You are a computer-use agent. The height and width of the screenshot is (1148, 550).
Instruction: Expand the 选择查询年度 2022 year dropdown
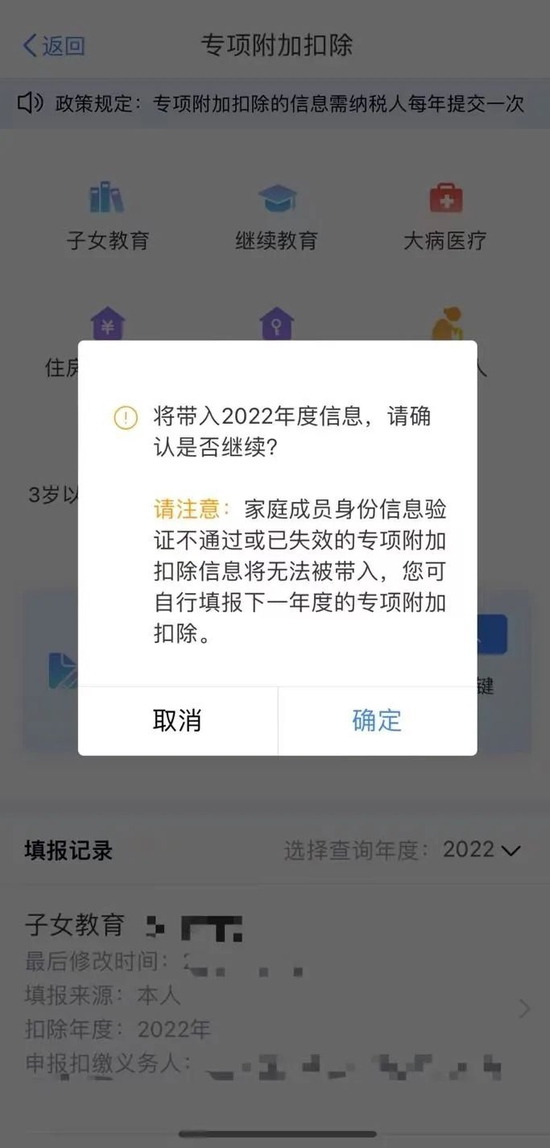(x=482, y=849)
